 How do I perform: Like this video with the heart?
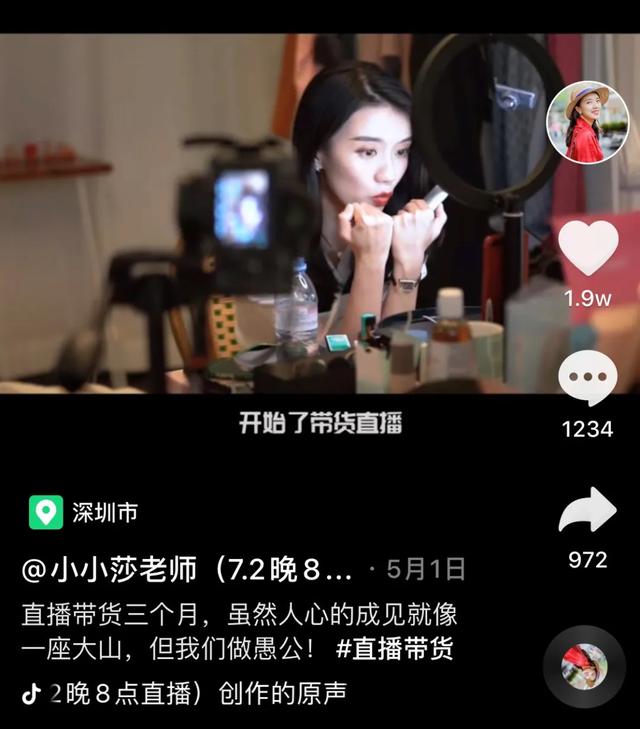[x=588, y=248]
